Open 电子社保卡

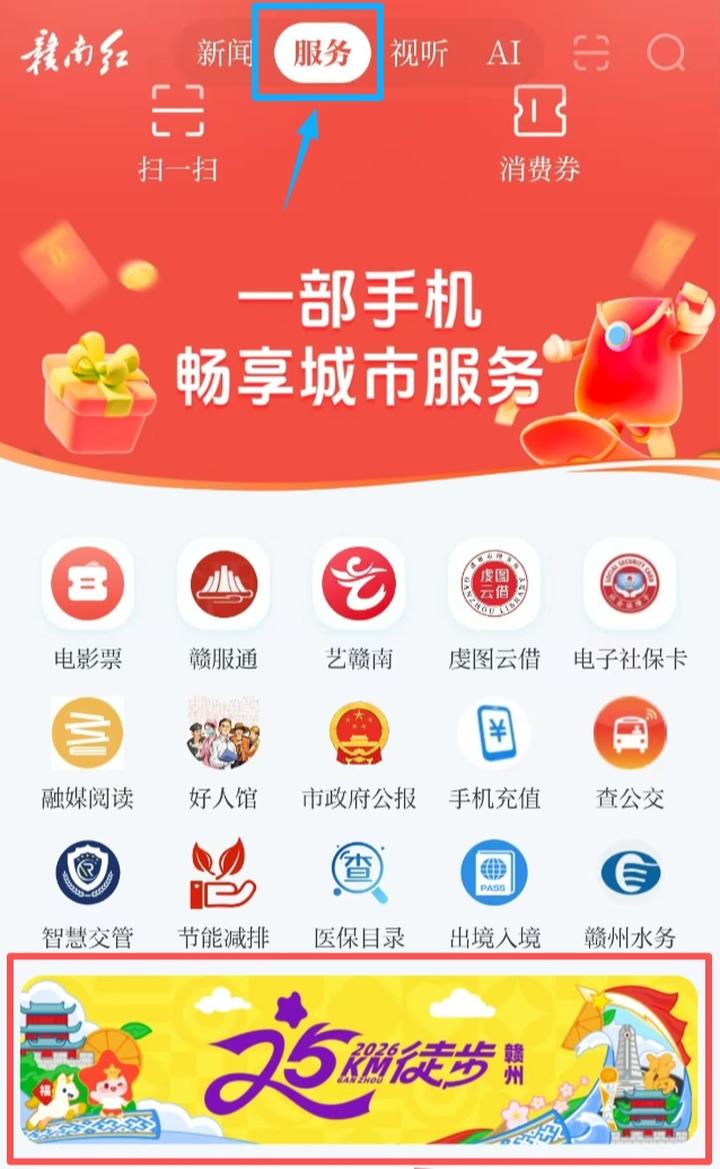click(x=630, y=603)
